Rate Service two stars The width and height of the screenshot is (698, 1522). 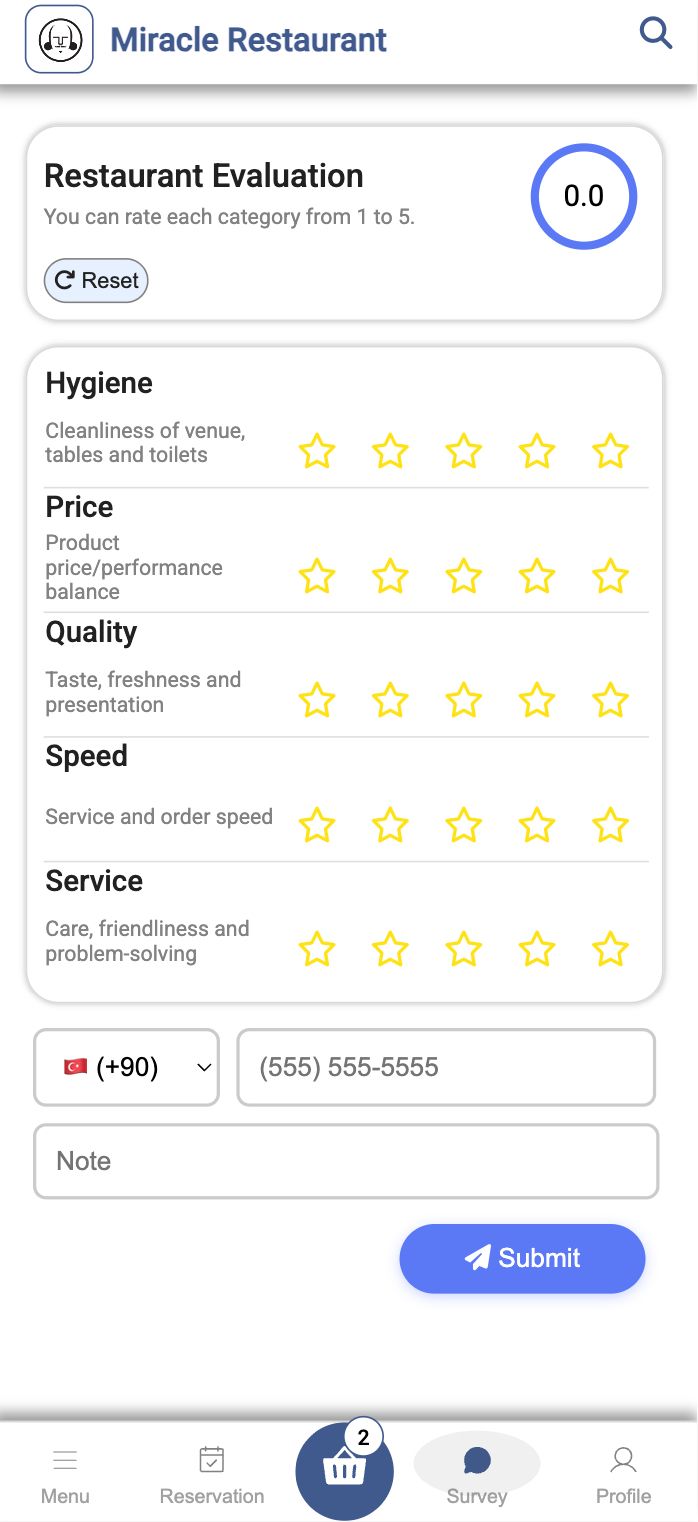click(x=390, y=950)
